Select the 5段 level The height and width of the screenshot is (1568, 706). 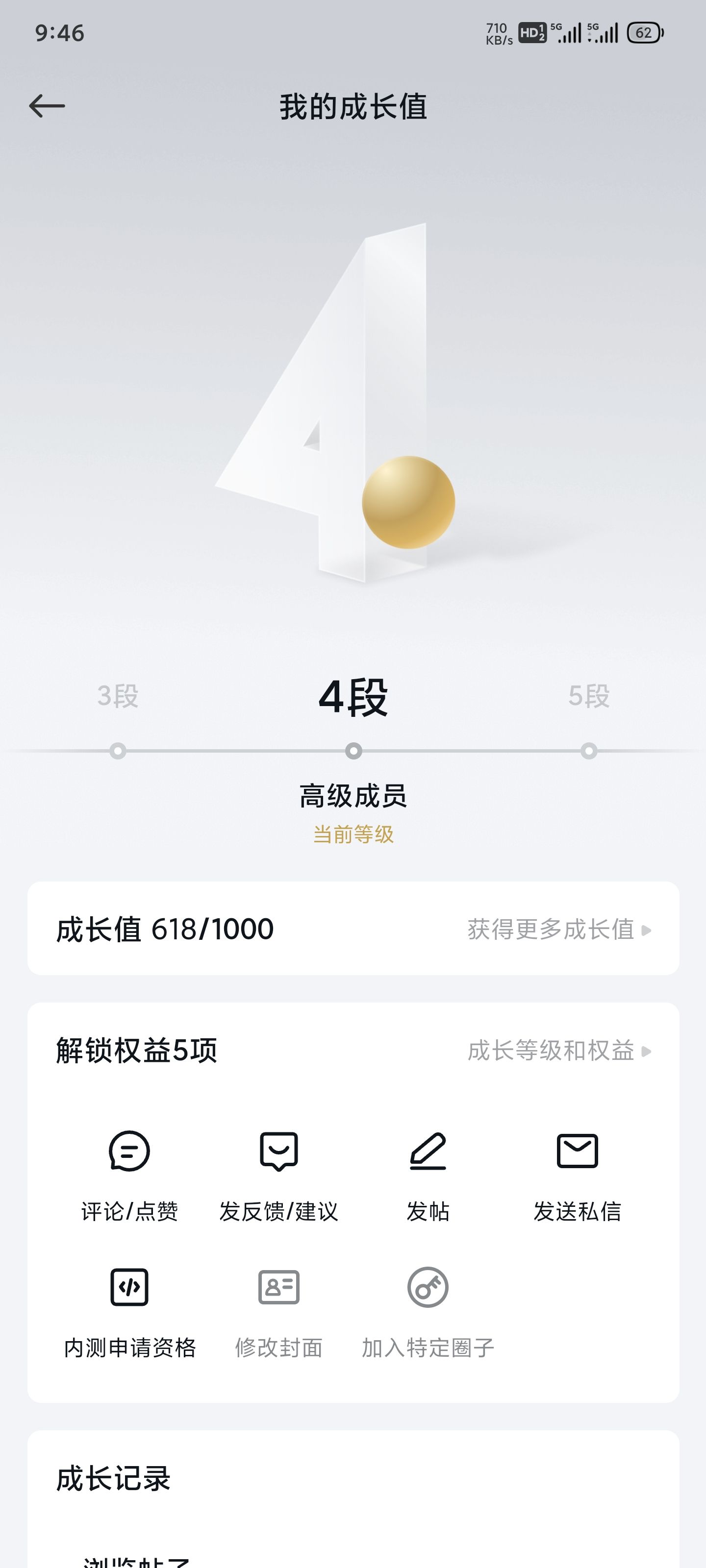click(x=588, y=696)
